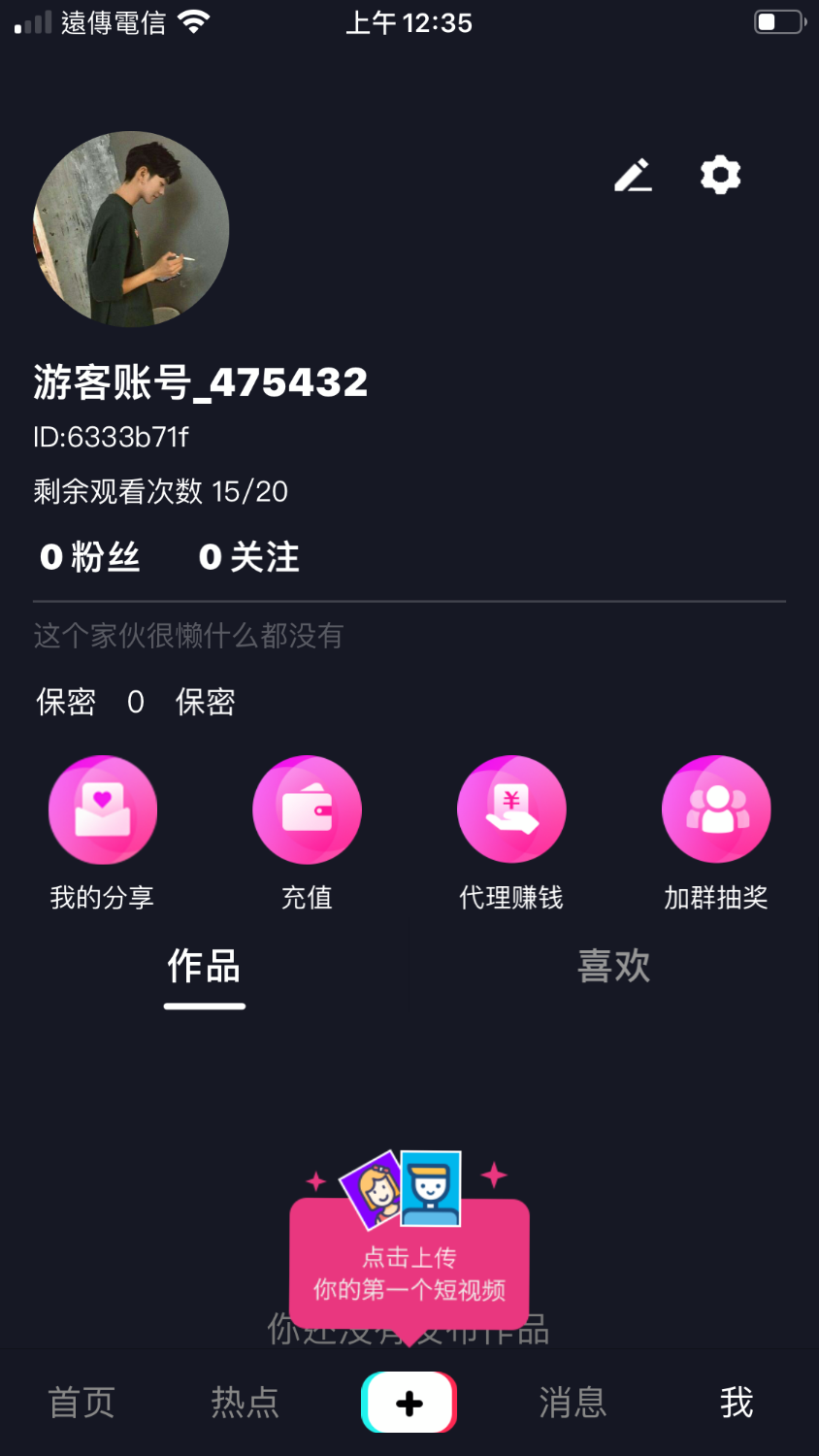Open the 充值 recharge wallet
The width and height of the screenshot is (819, 1456).
[307, 811]
